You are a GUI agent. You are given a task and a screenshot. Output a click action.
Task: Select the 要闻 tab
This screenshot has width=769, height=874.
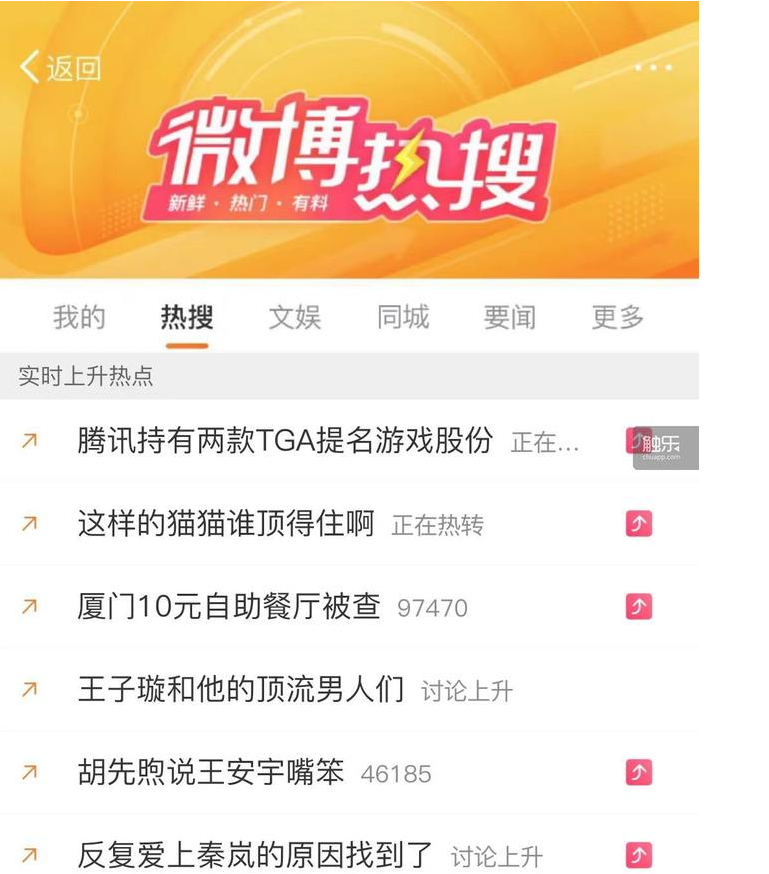[512, 317]
